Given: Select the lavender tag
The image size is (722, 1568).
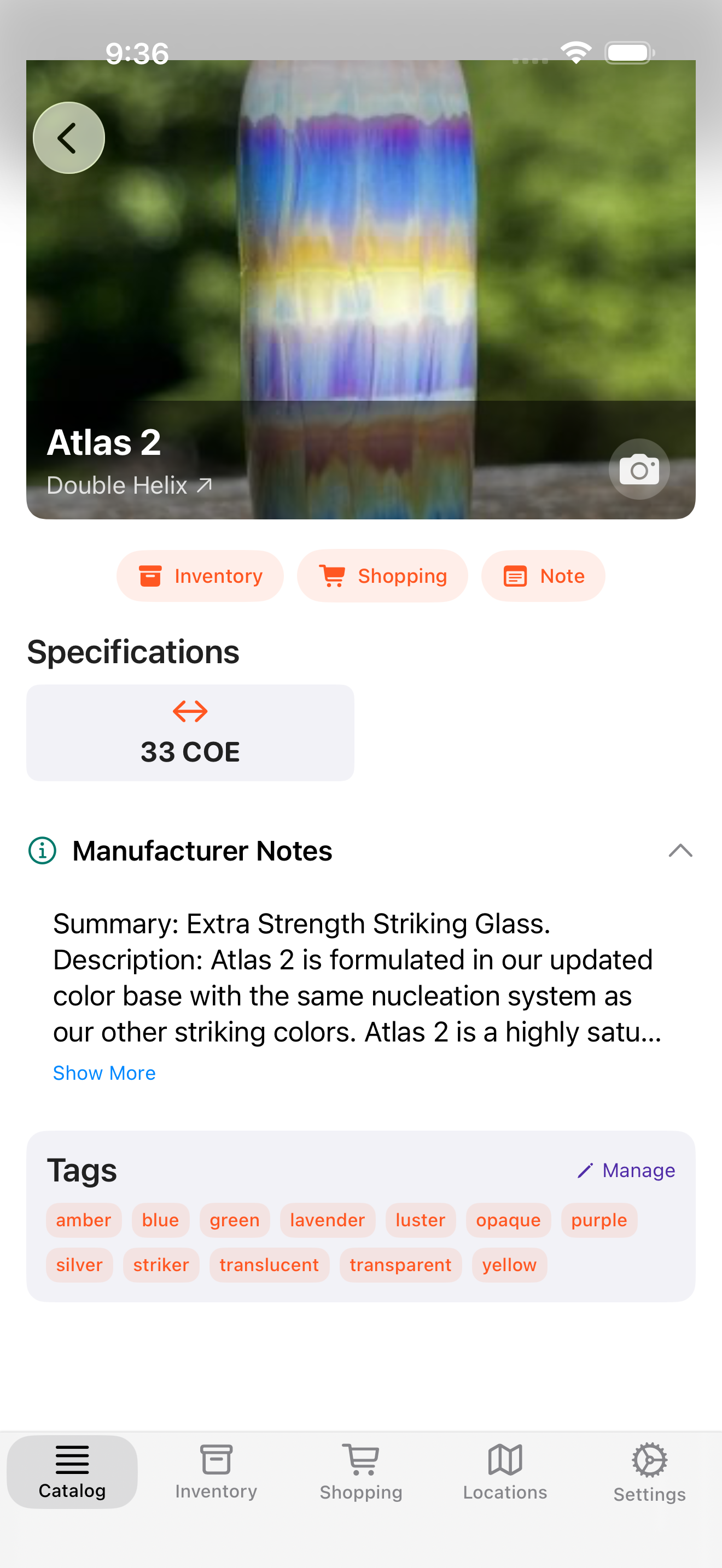Looking at the screenshot, I should 327,1220.
